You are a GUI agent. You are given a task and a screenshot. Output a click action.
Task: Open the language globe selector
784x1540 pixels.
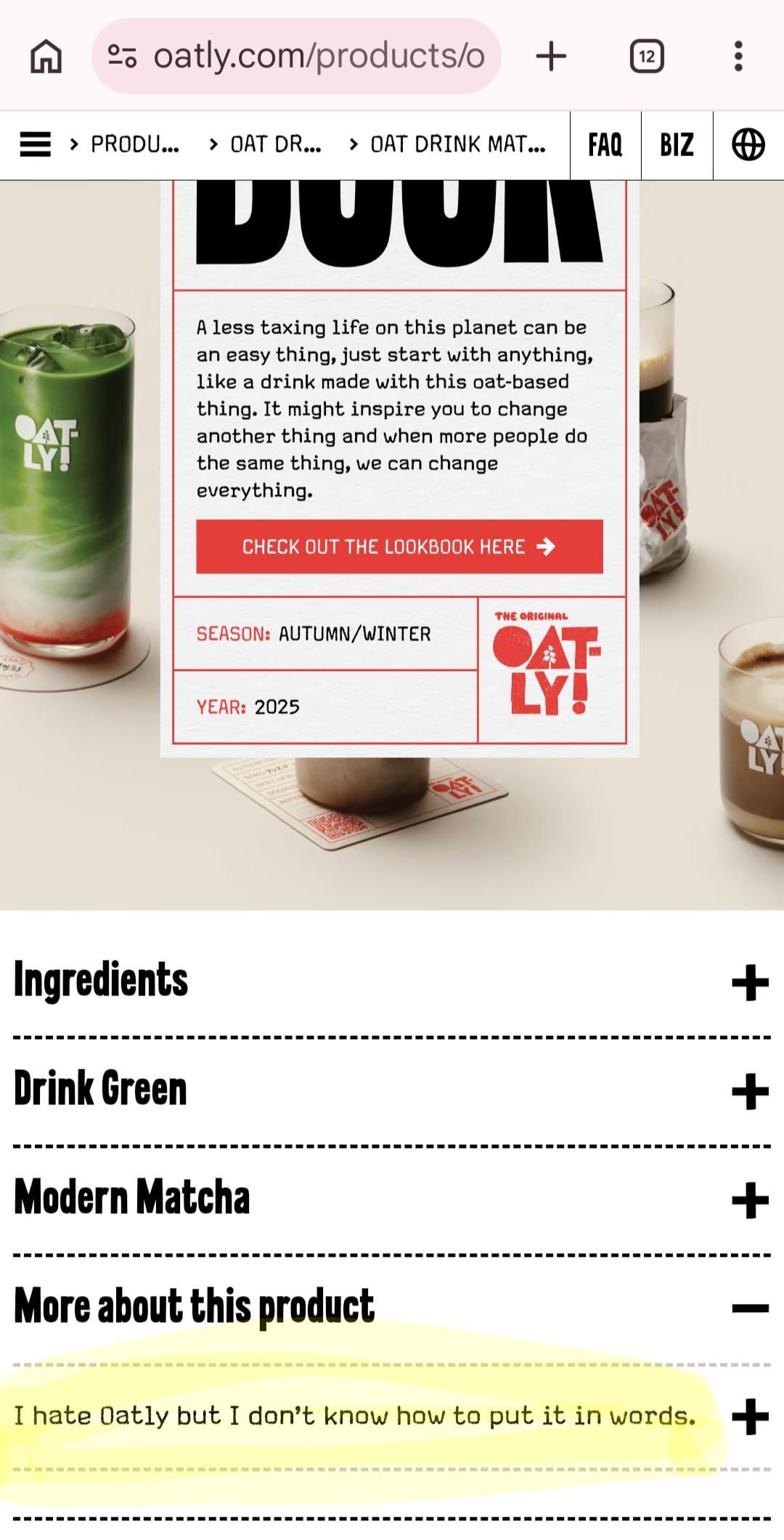point(748,144)
